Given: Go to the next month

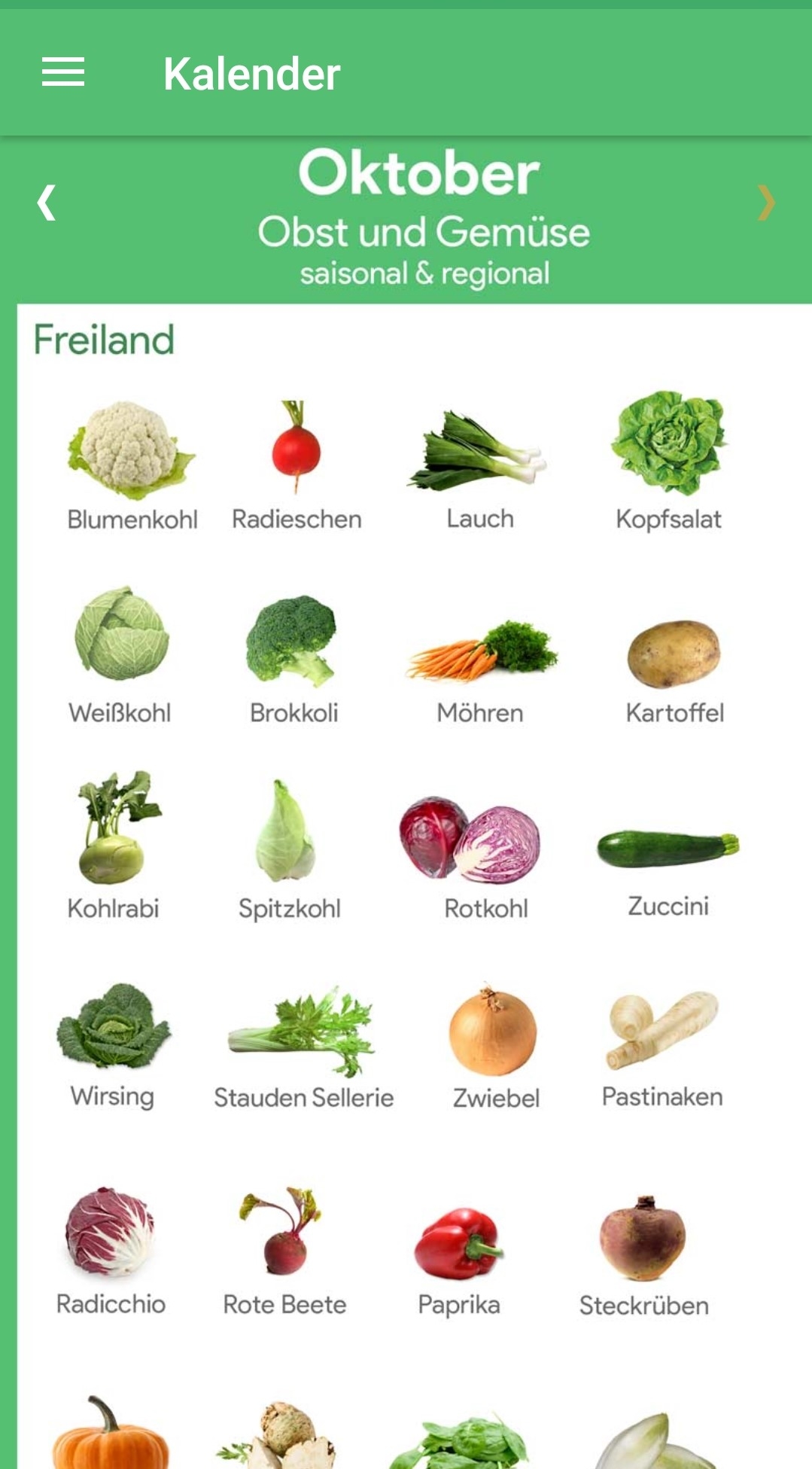Looking at the screenshot, I should pyautogui.click(x=765, y=203).
